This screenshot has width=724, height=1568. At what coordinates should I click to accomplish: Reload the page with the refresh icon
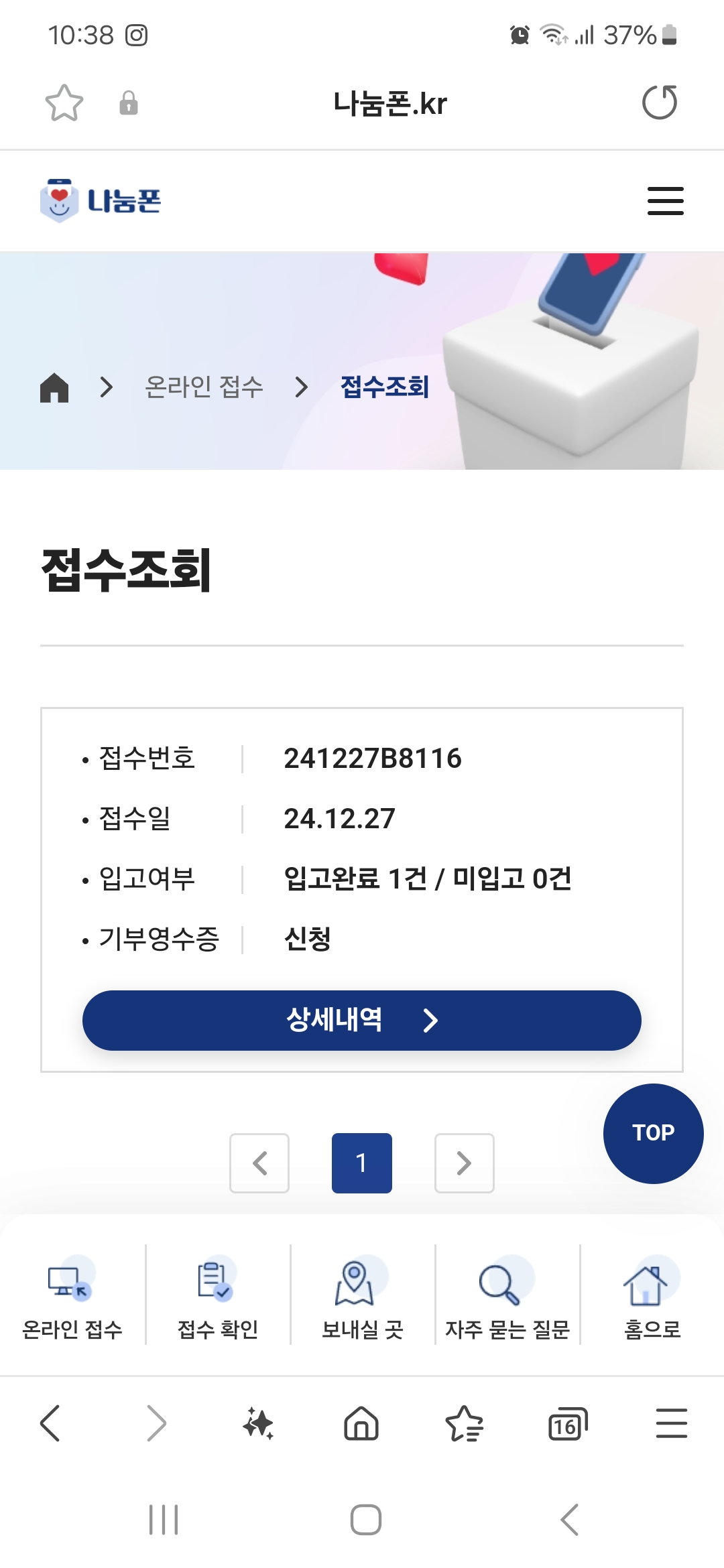click(660, 103)
